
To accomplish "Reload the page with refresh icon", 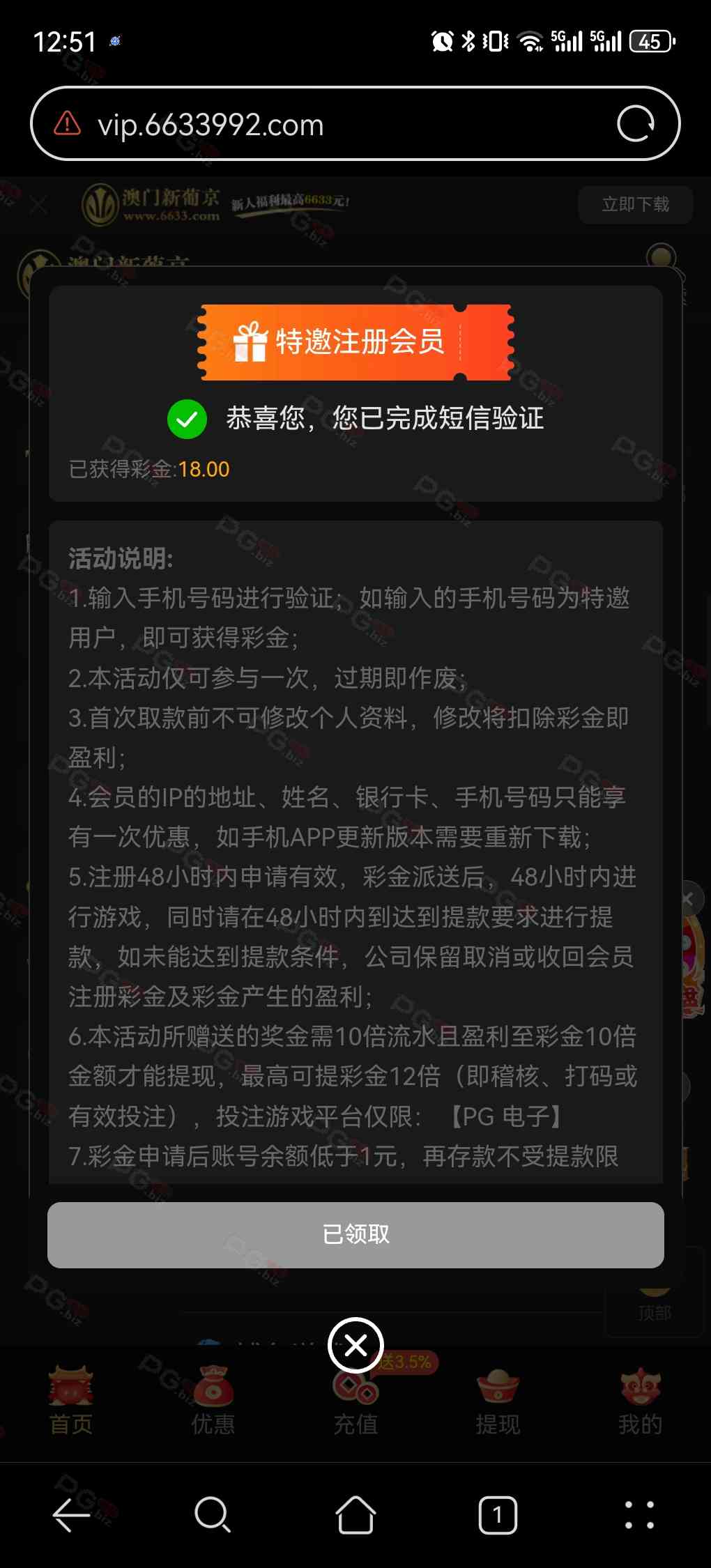I will point(636,124).
